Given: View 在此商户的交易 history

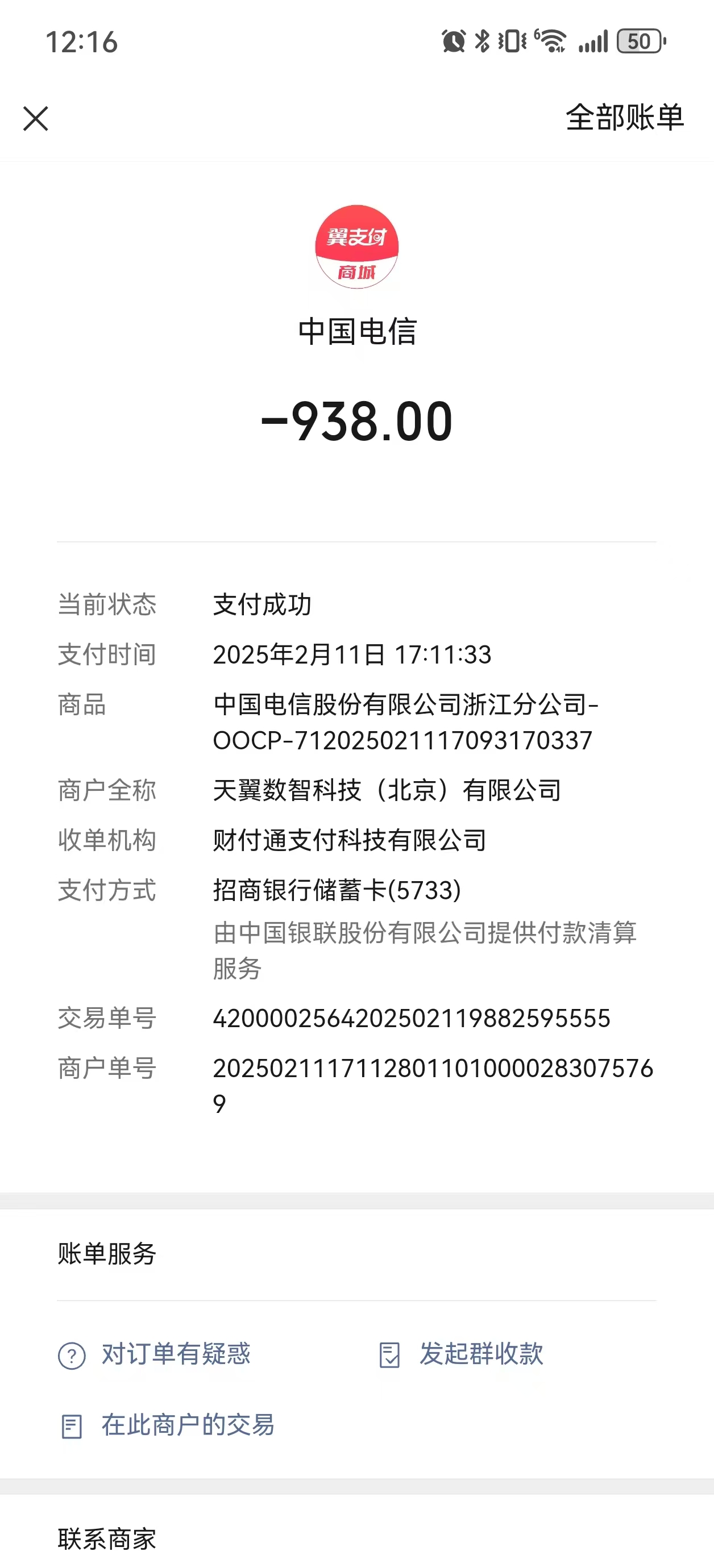Looking at the screenshot, I should pyautogui.click(x=168, y=1425).
